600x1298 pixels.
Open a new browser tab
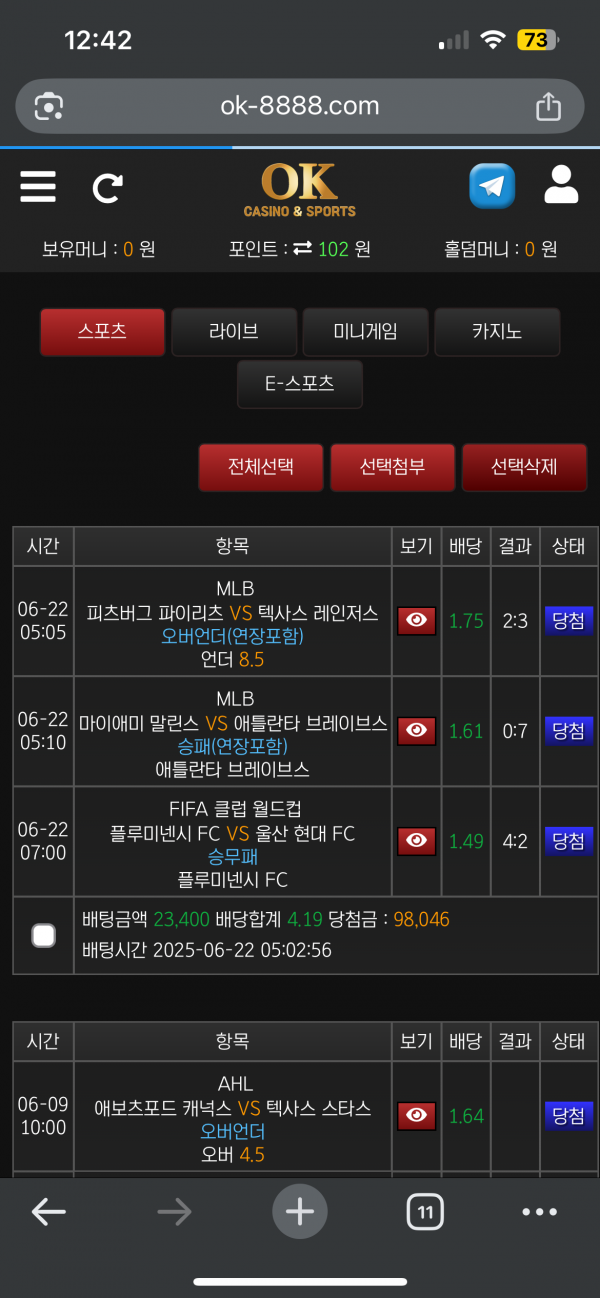coord(300,1212)
